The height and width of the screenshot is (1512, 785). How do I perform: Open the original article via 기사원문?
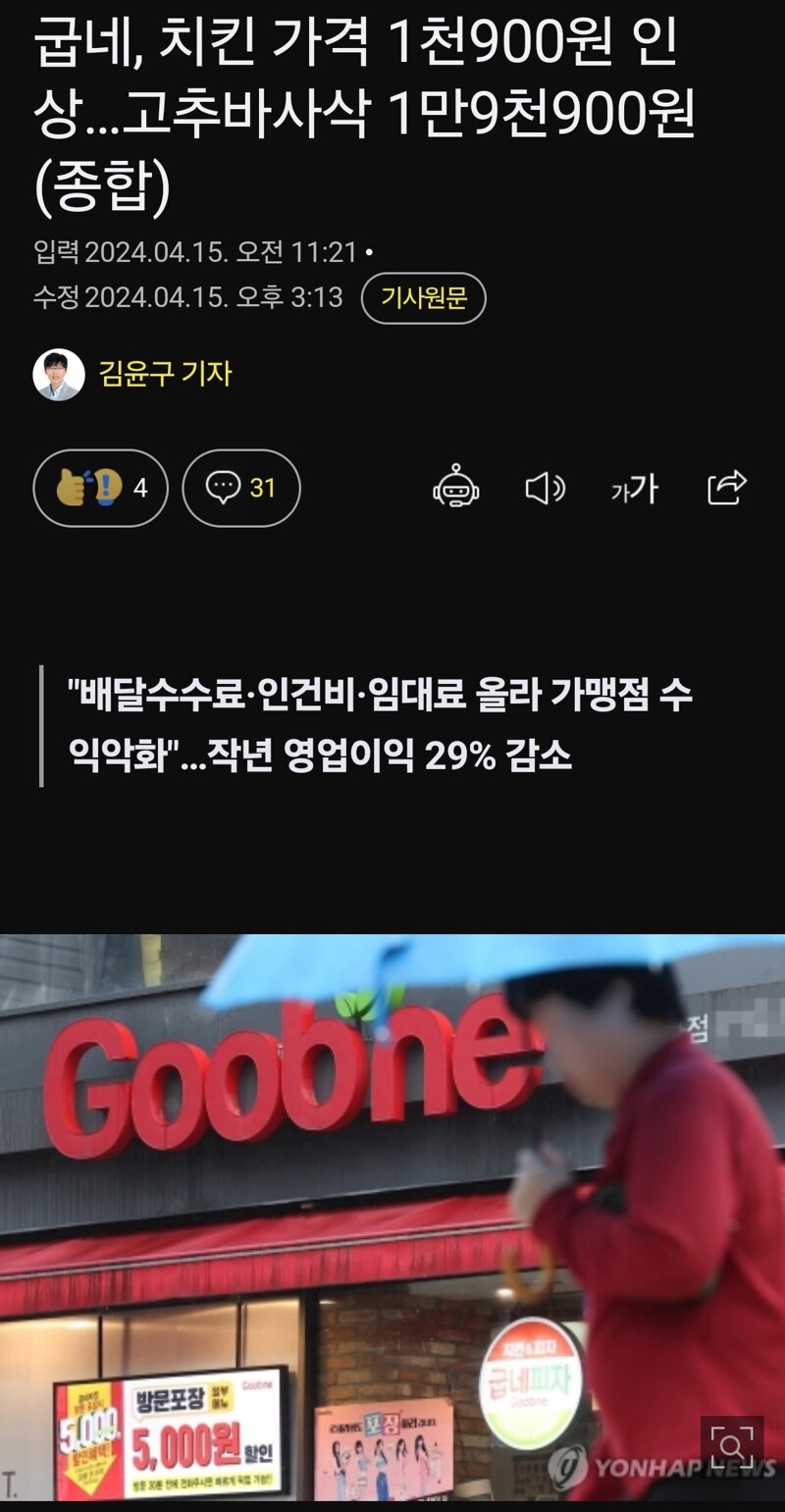(423, 298)
